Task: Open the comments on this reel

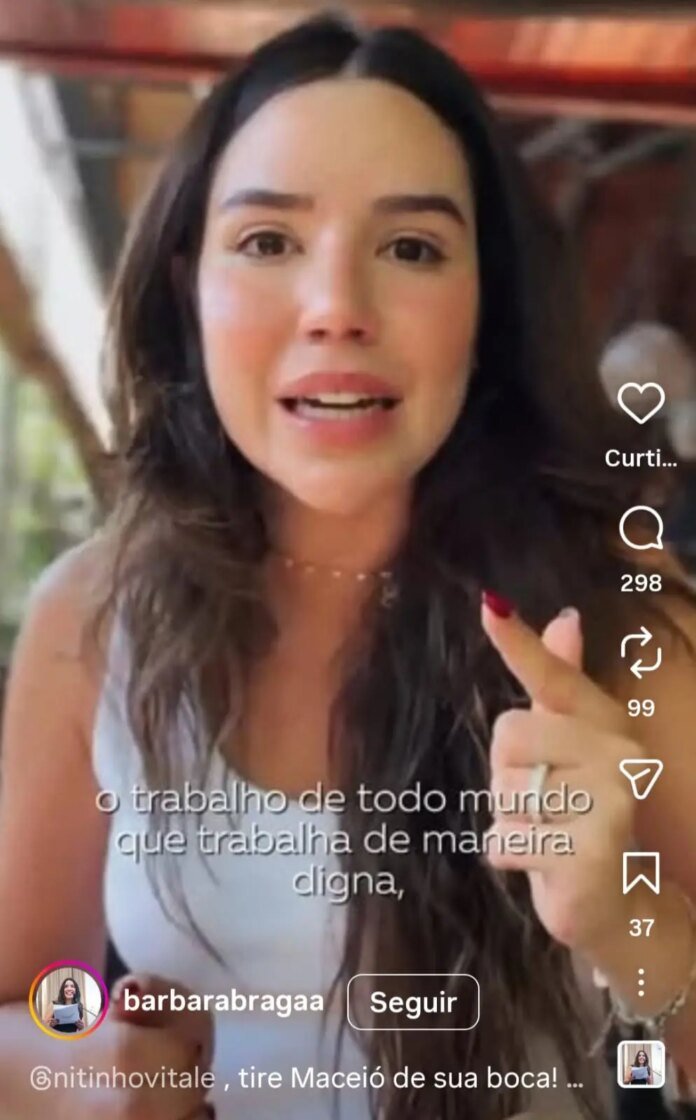Action: click(x=640, y=529)
